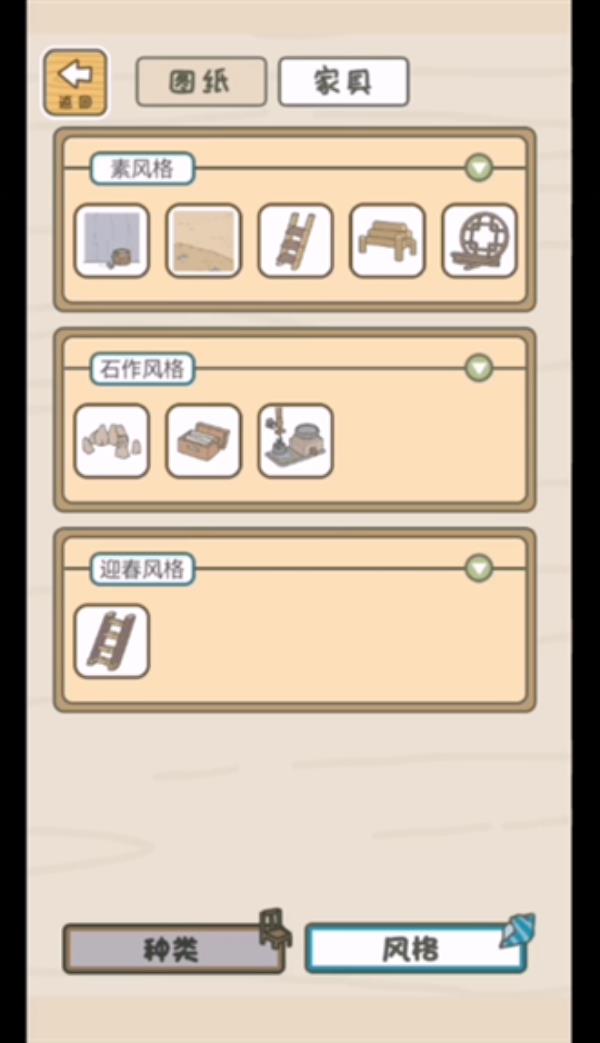The width and height of the screenshot is (600, 1043).
Task: Collapse the 迎春风格 section
Action: click(x=479, y=568)
